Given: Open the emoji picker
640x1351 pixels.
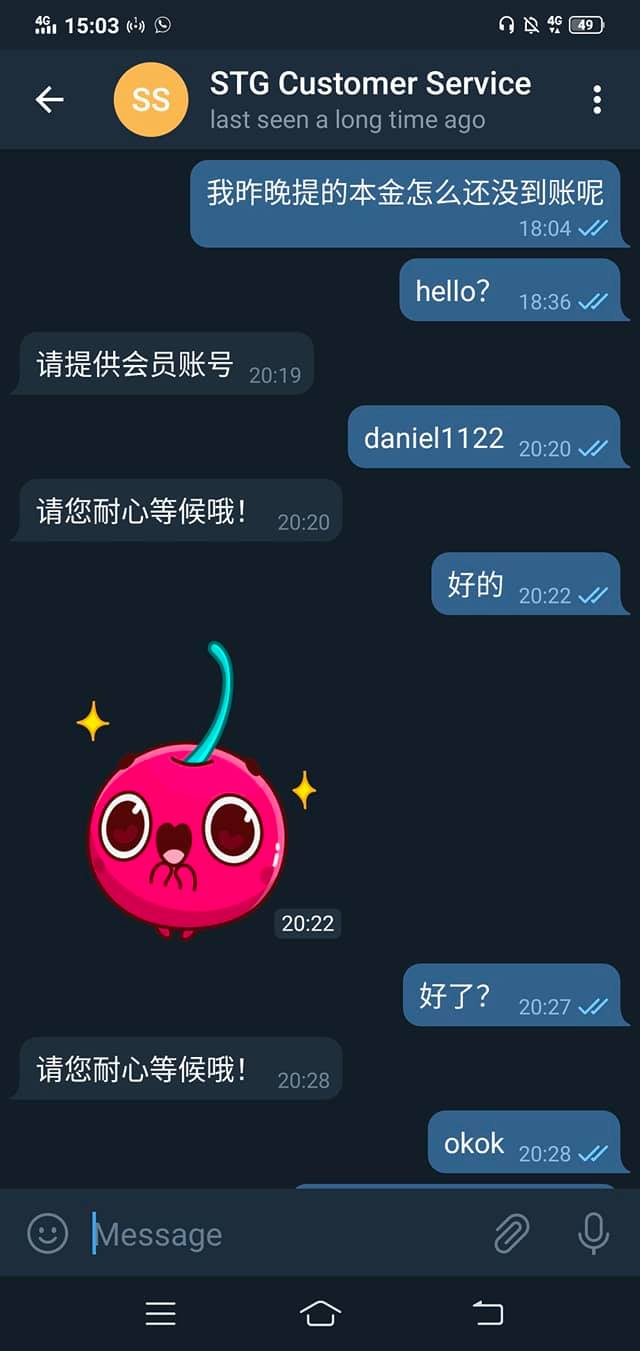Looking at the screenshot, I should [x=47, y=1233].
